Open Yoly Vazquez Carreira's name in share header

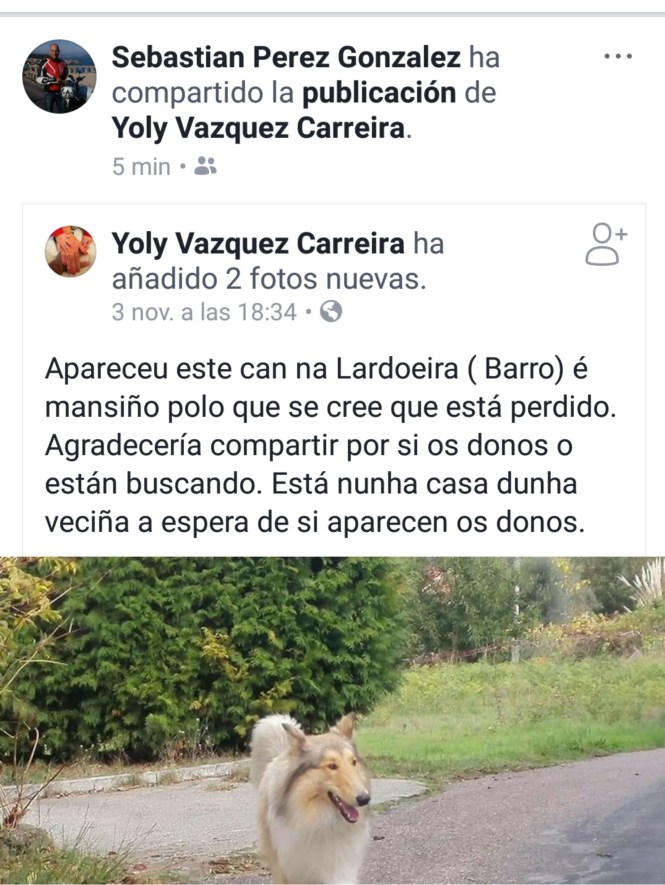click(260, 129)
